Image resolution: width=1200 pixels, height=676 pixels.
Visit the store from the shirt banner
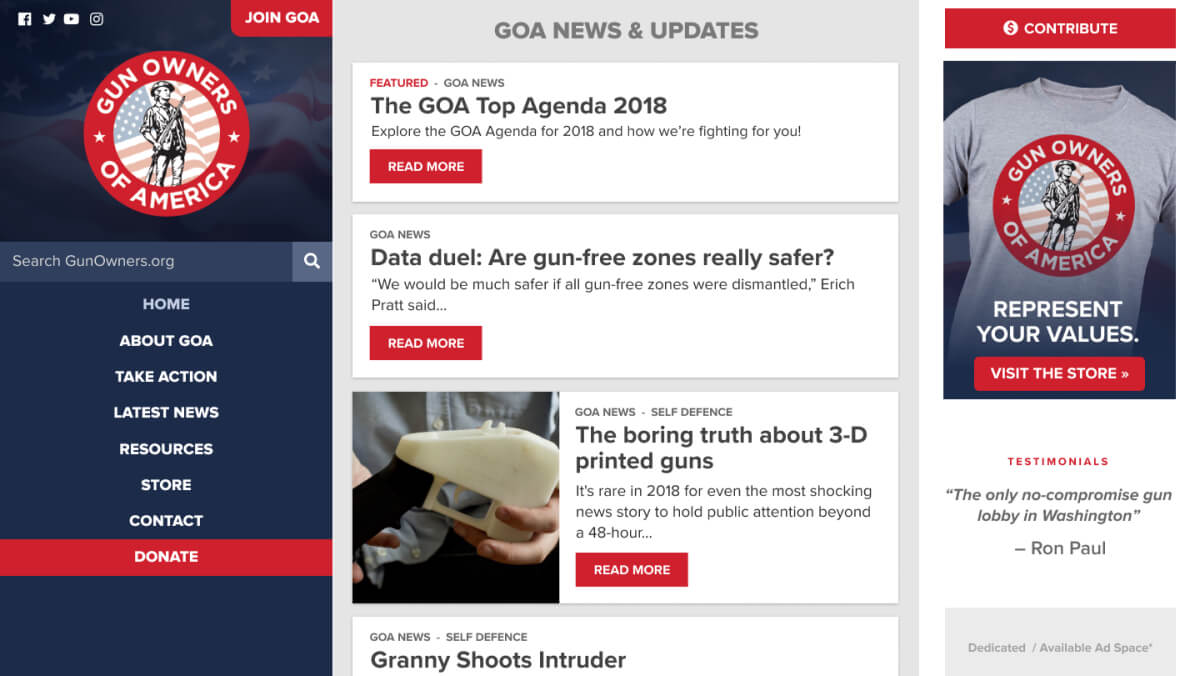coord(1059,373)
